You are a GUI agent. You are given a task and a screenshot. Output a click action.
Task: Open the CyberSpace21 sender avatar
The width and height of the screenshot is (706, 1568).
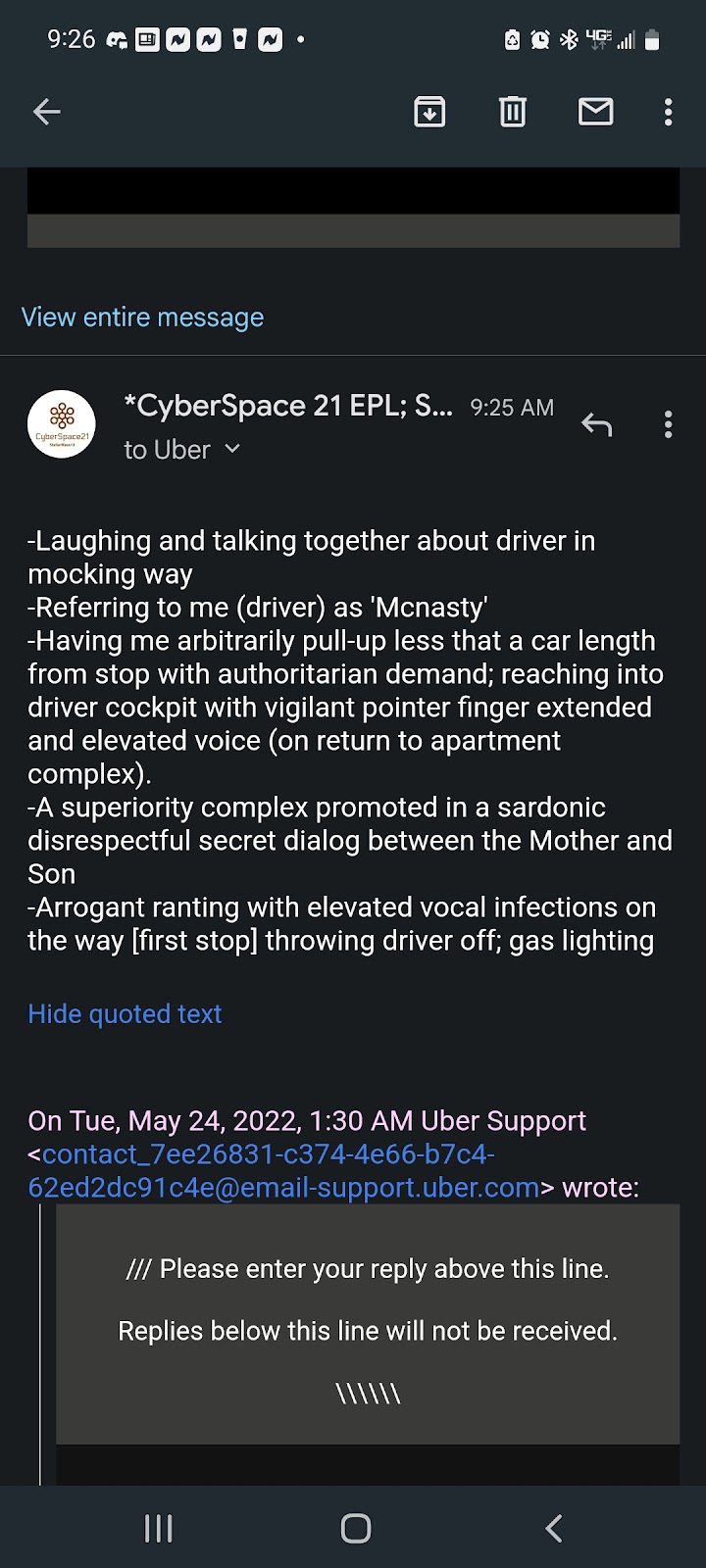(x=62, y=424)
